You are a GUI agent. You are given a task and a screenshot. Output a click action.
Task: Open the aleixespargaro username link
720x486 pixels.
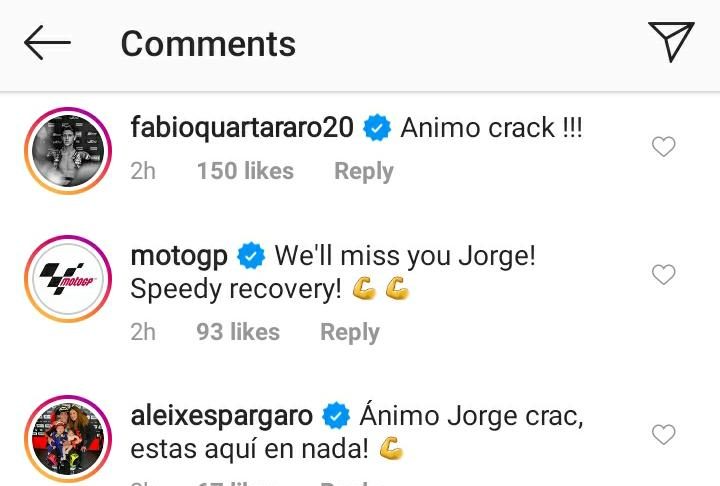222,416
